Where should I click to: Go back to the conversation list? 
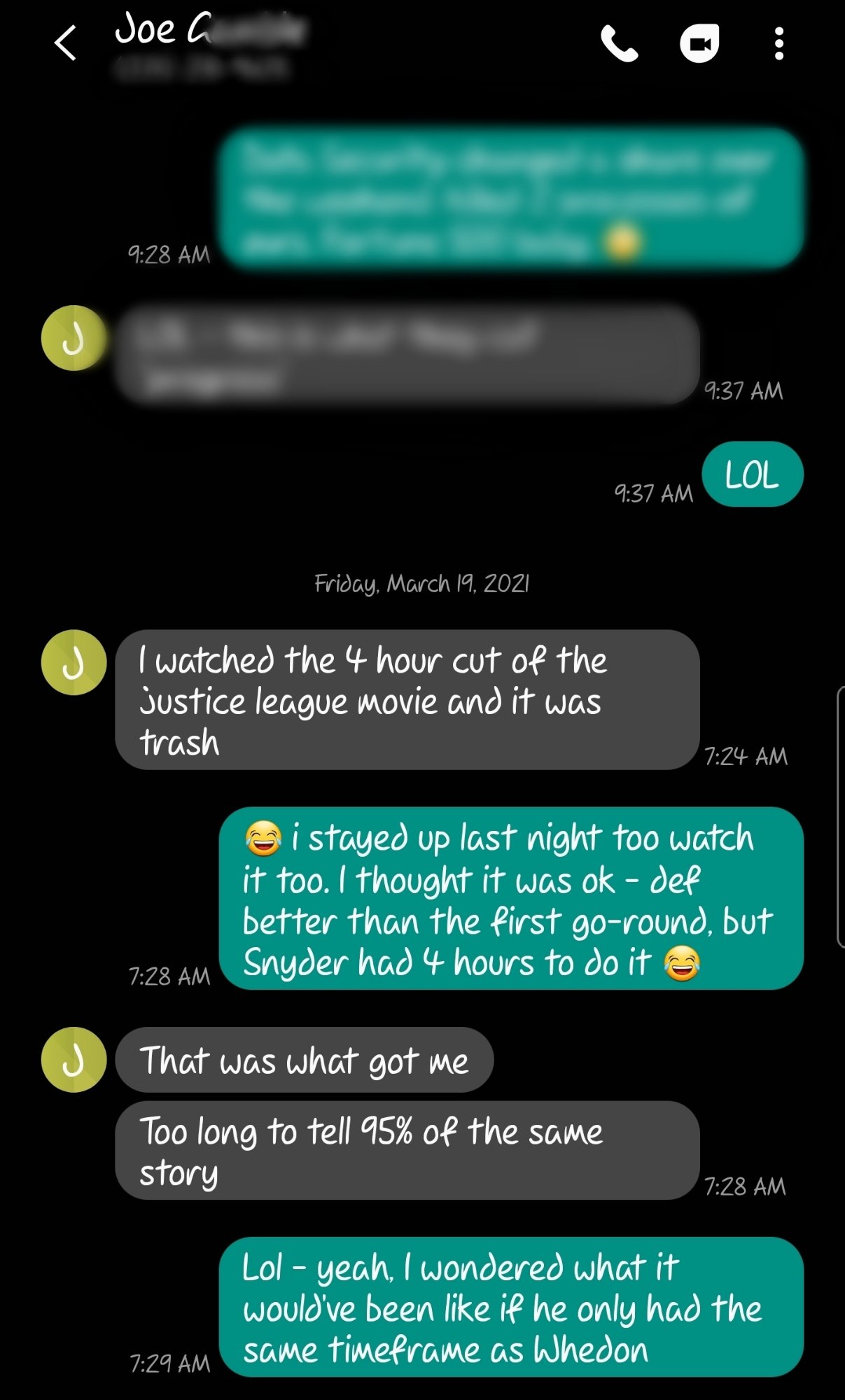click(x=65, y=43)
